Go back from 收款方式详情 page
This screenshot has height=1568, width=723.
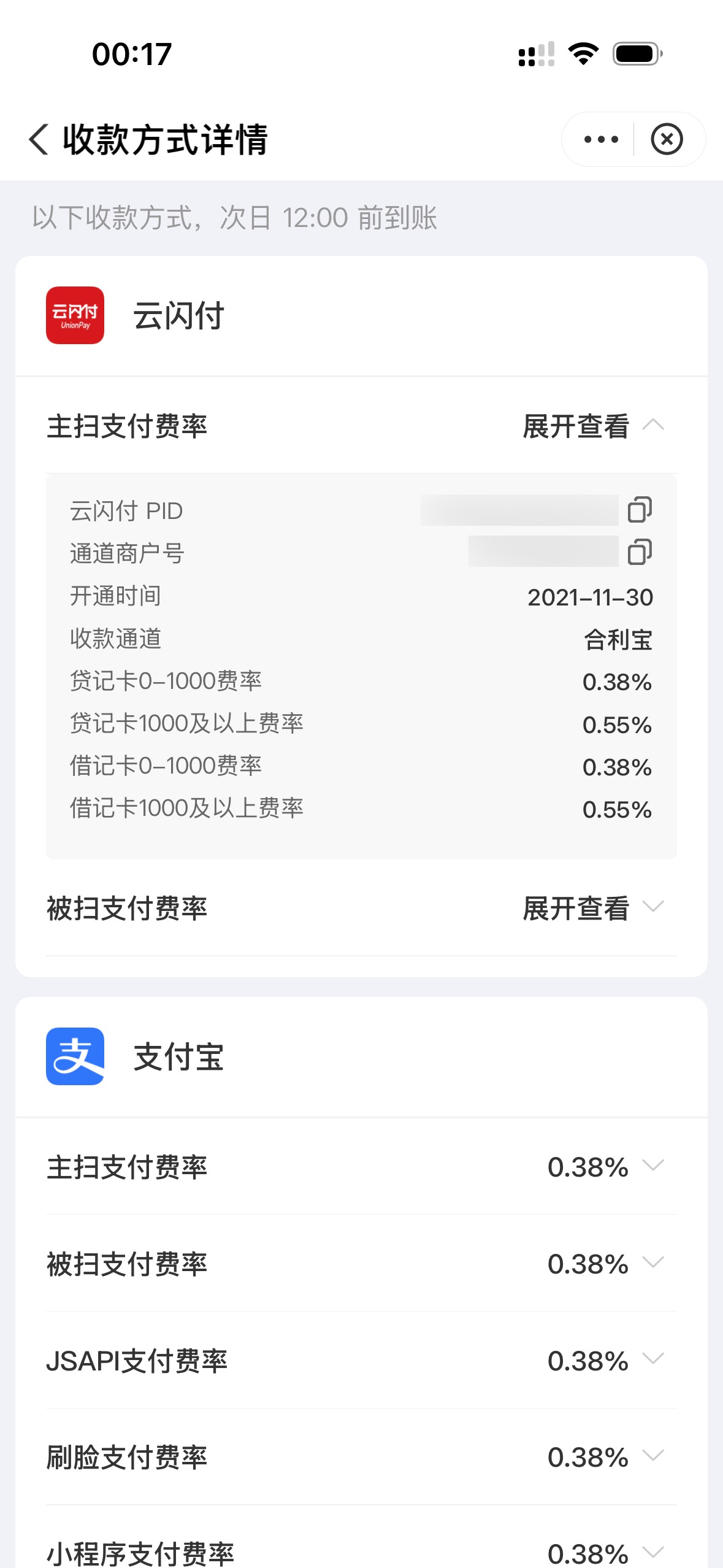[39, 139]
